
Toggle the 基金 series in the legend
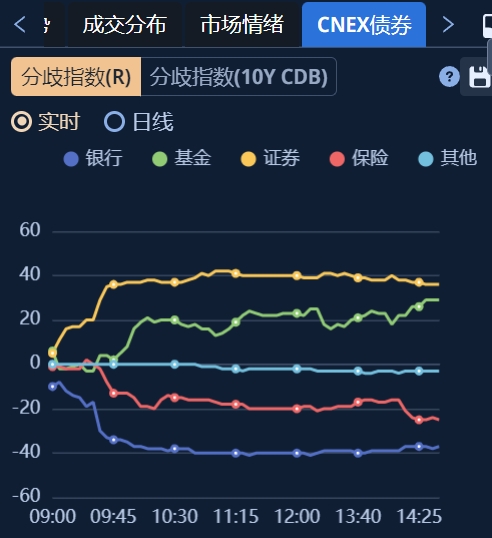point(182,159)
